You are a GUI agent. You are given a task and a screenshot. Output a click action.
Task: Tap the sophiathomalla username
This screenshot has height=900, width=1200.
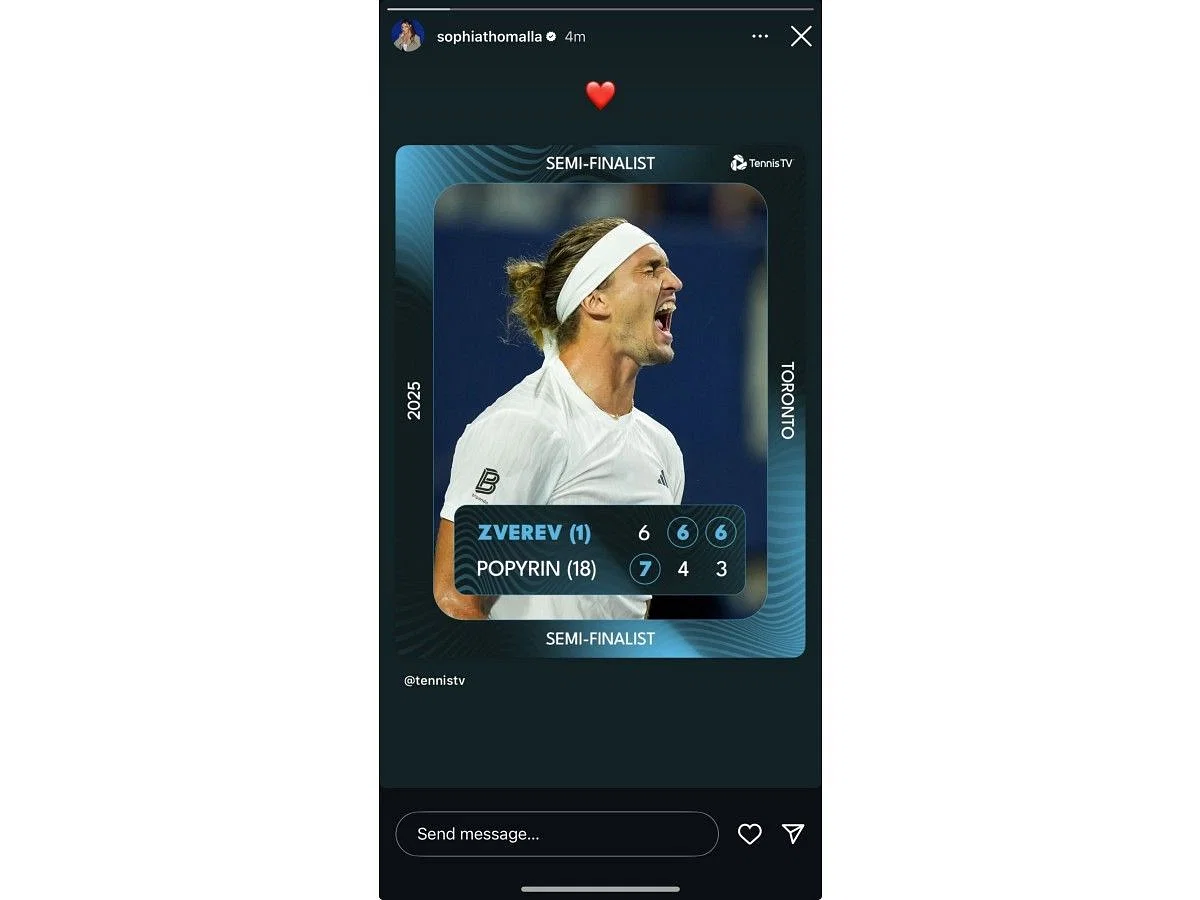tap(489, 37)
